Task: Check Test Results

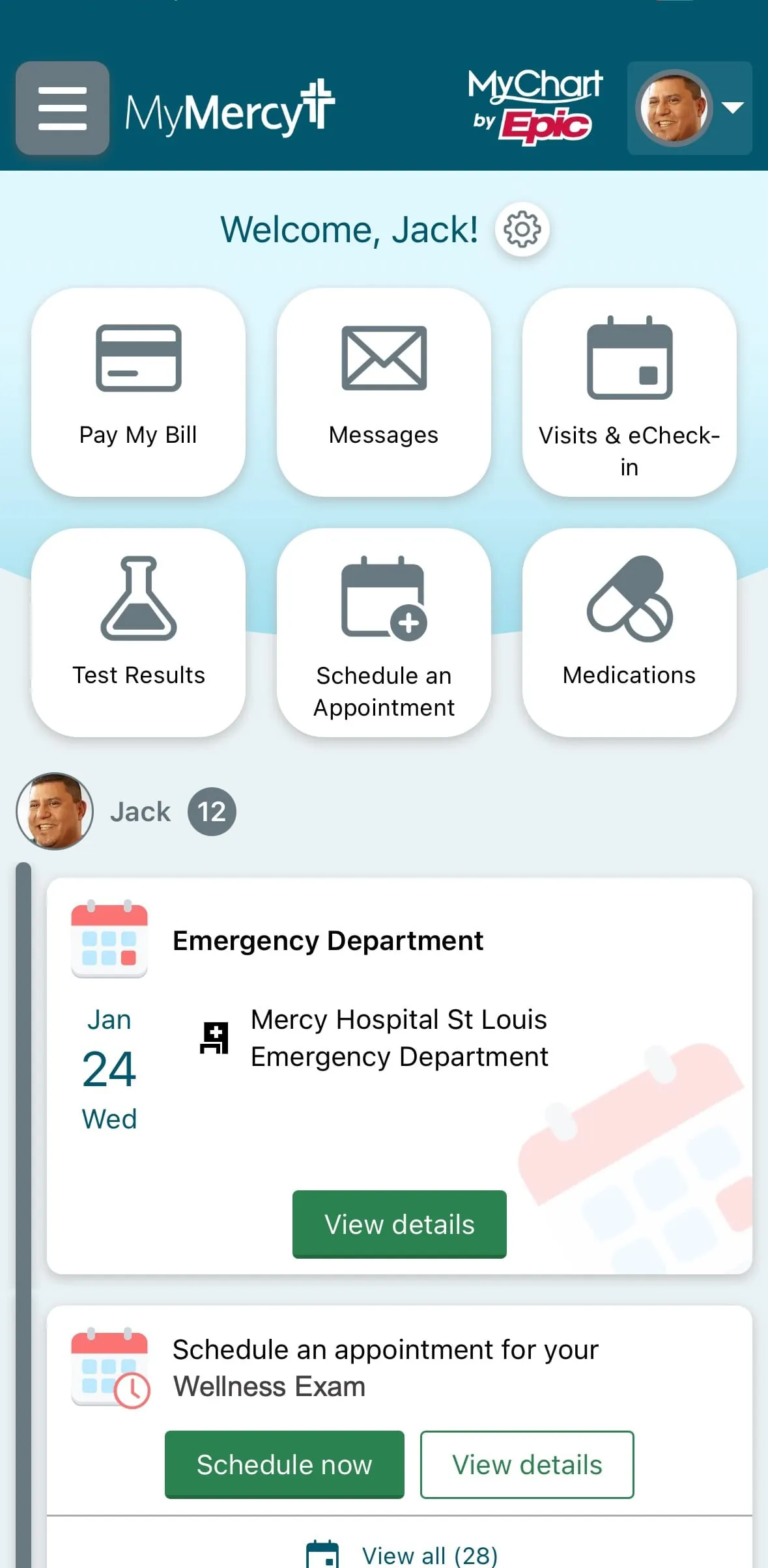Action: coord(138,632)
